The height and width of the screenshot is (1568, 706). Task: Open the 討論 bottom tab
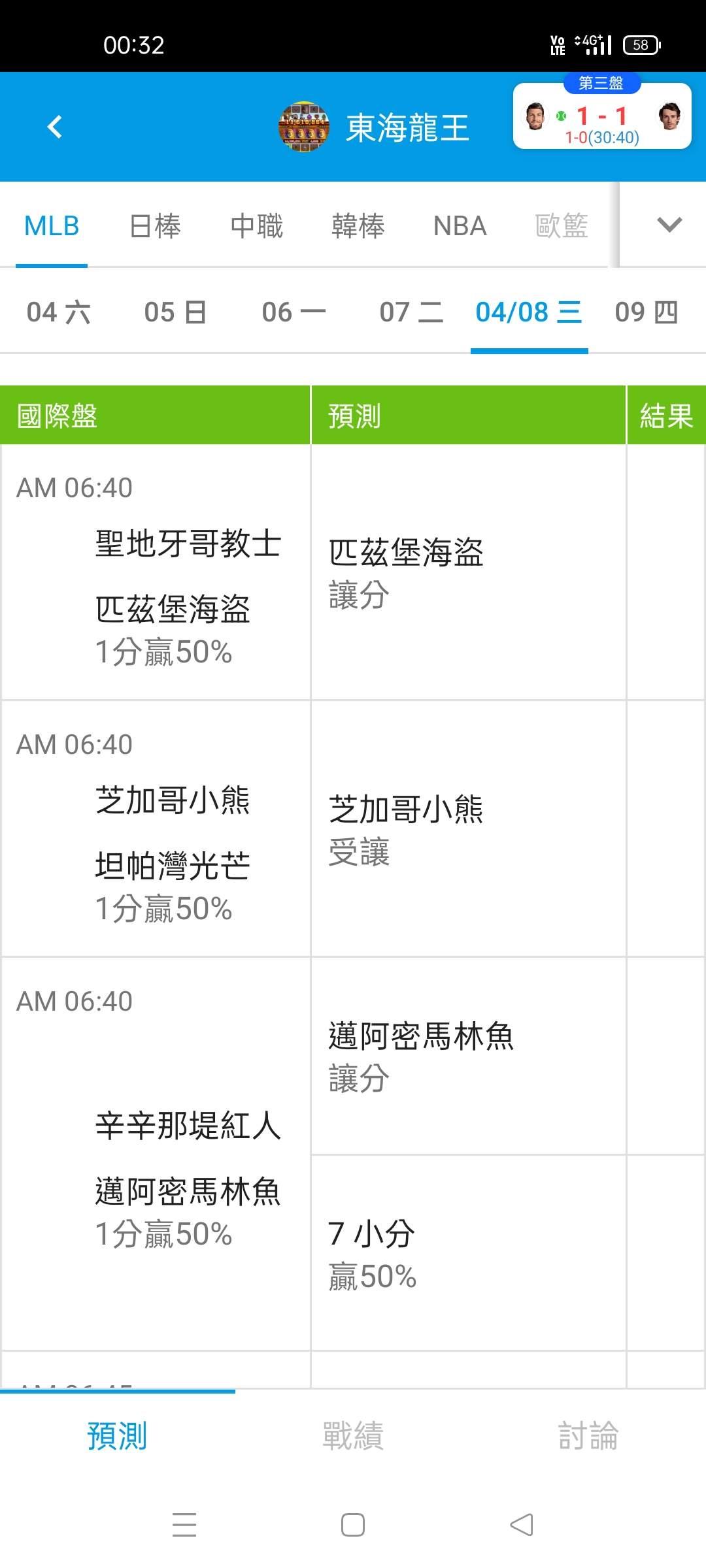pos(588,1435)
